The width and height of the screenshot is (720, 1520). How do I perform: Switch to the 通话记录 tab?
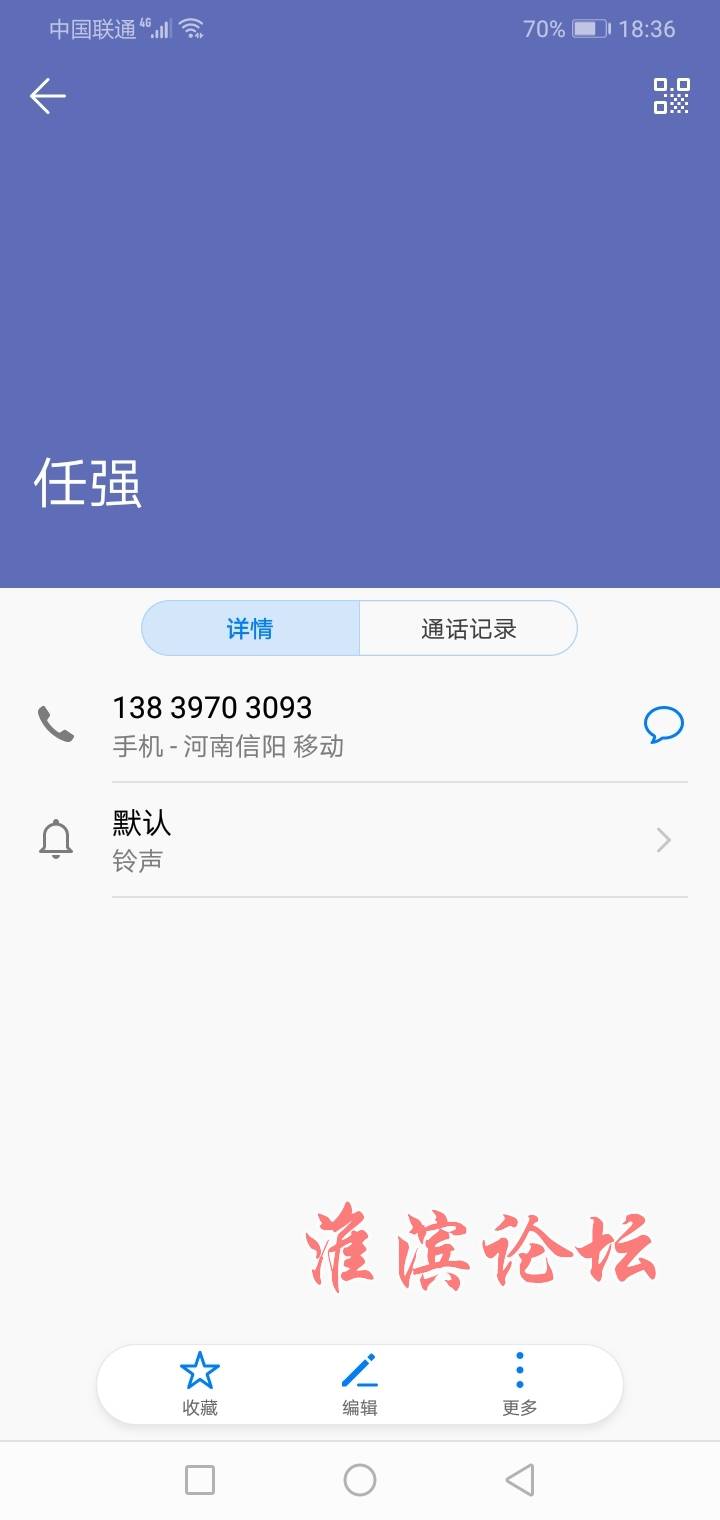[x=468, y=629]
